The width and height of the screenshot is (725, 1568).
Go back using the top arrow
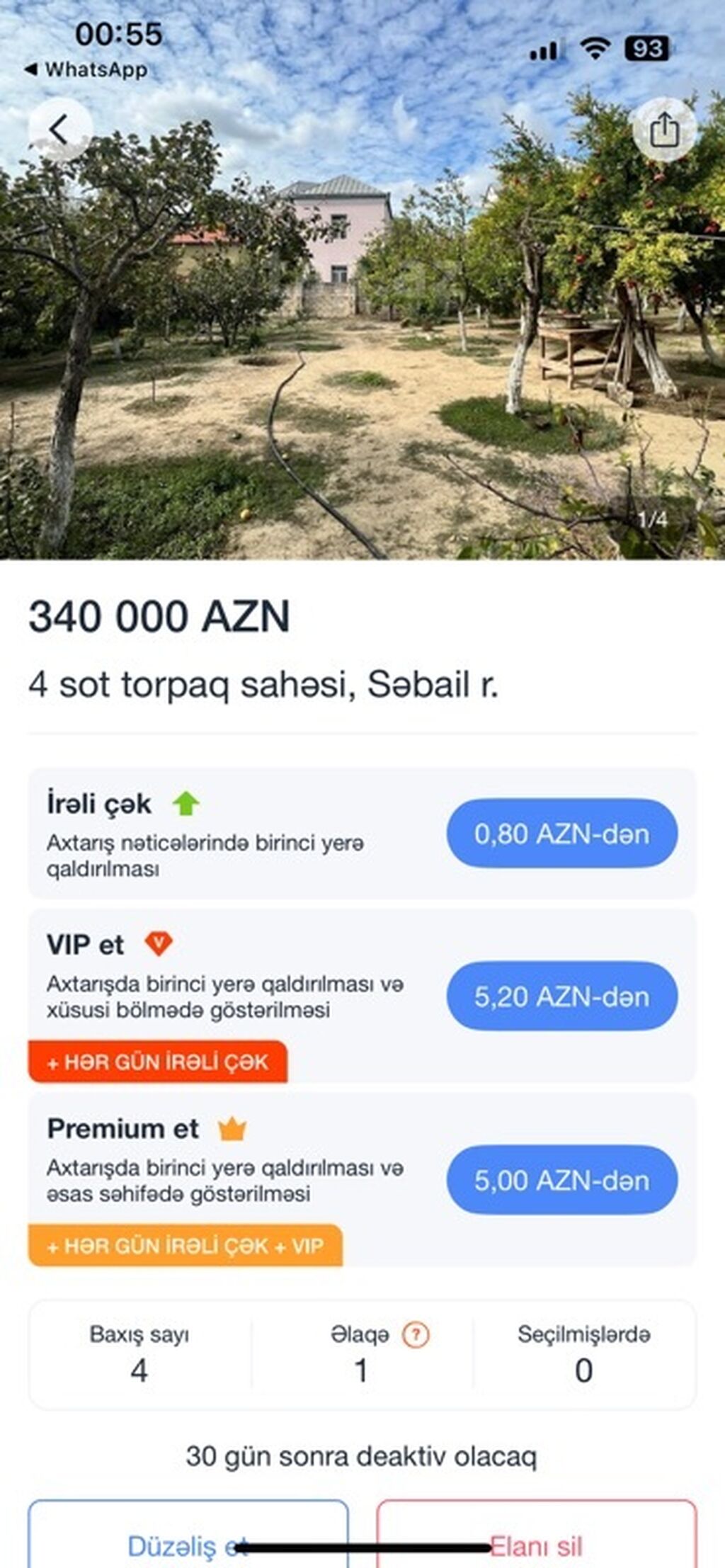click(59, 130)
